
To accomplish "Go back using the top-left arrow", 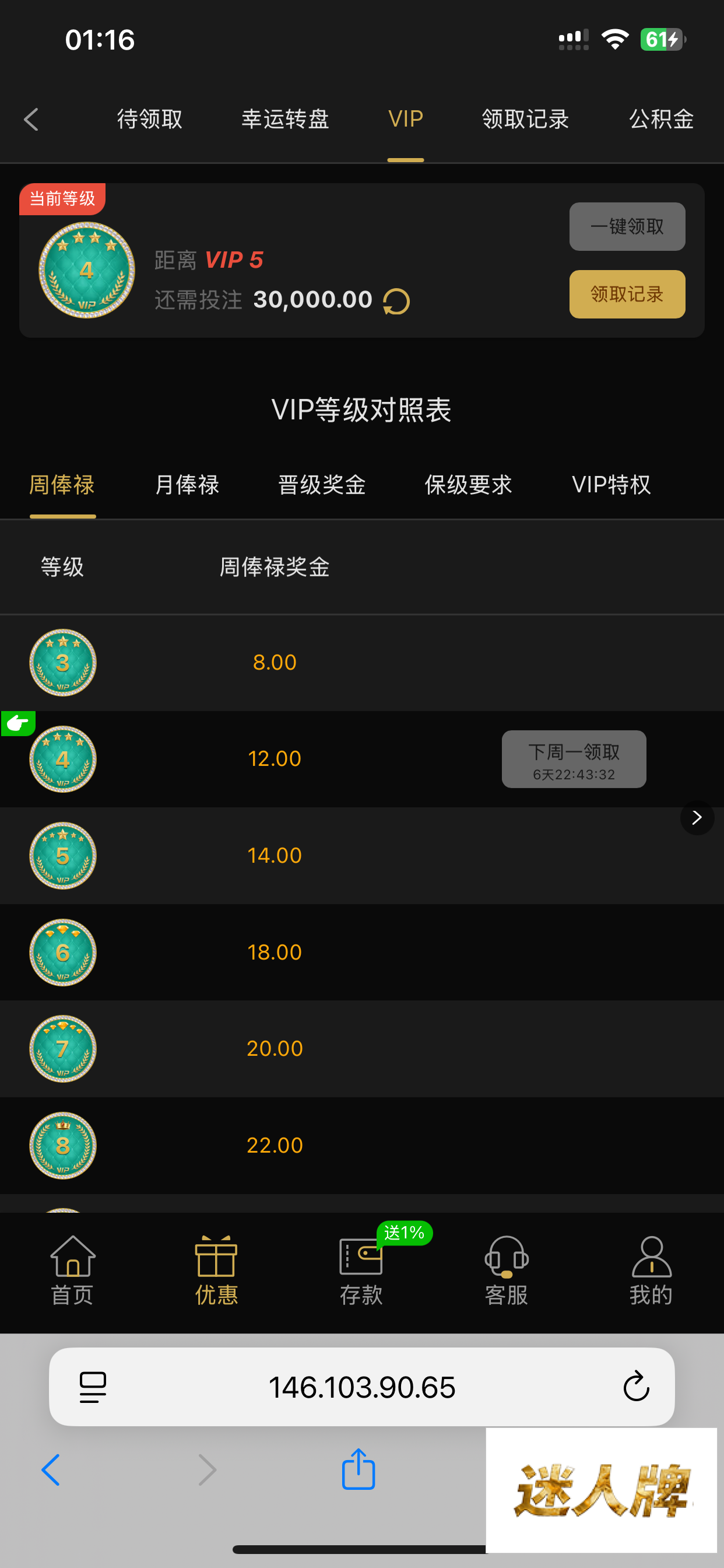I will click(x=31, y=120).
